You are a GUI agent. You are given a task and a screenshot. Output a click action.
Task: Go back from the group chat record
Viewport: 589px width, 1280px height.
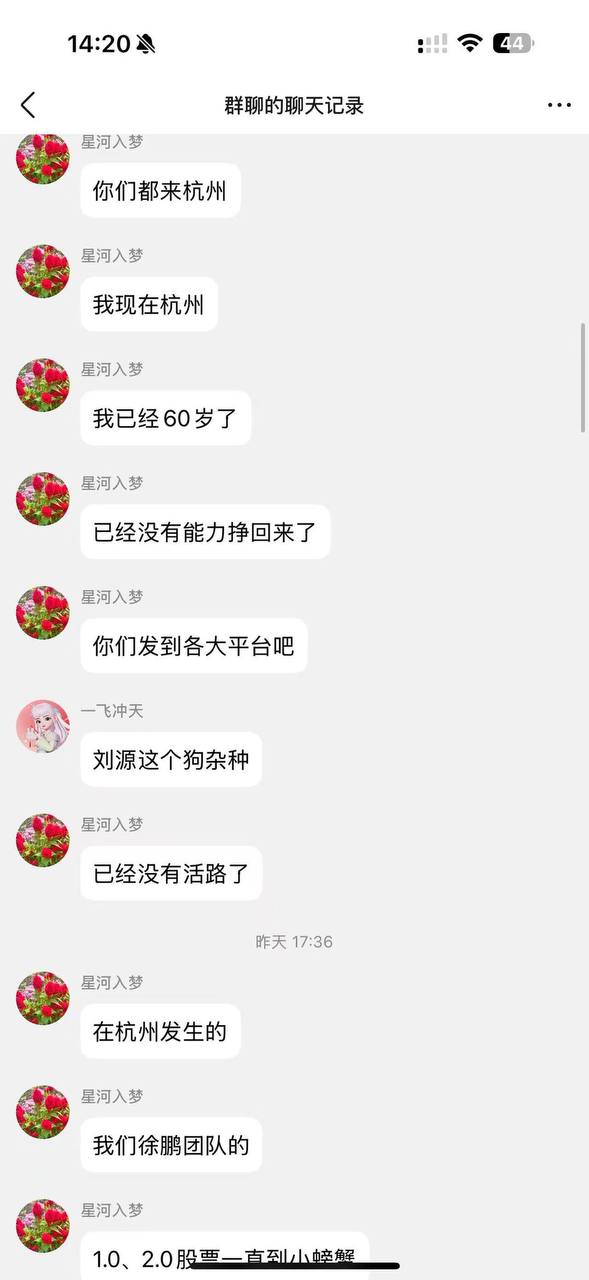click(x=28, y=105)
